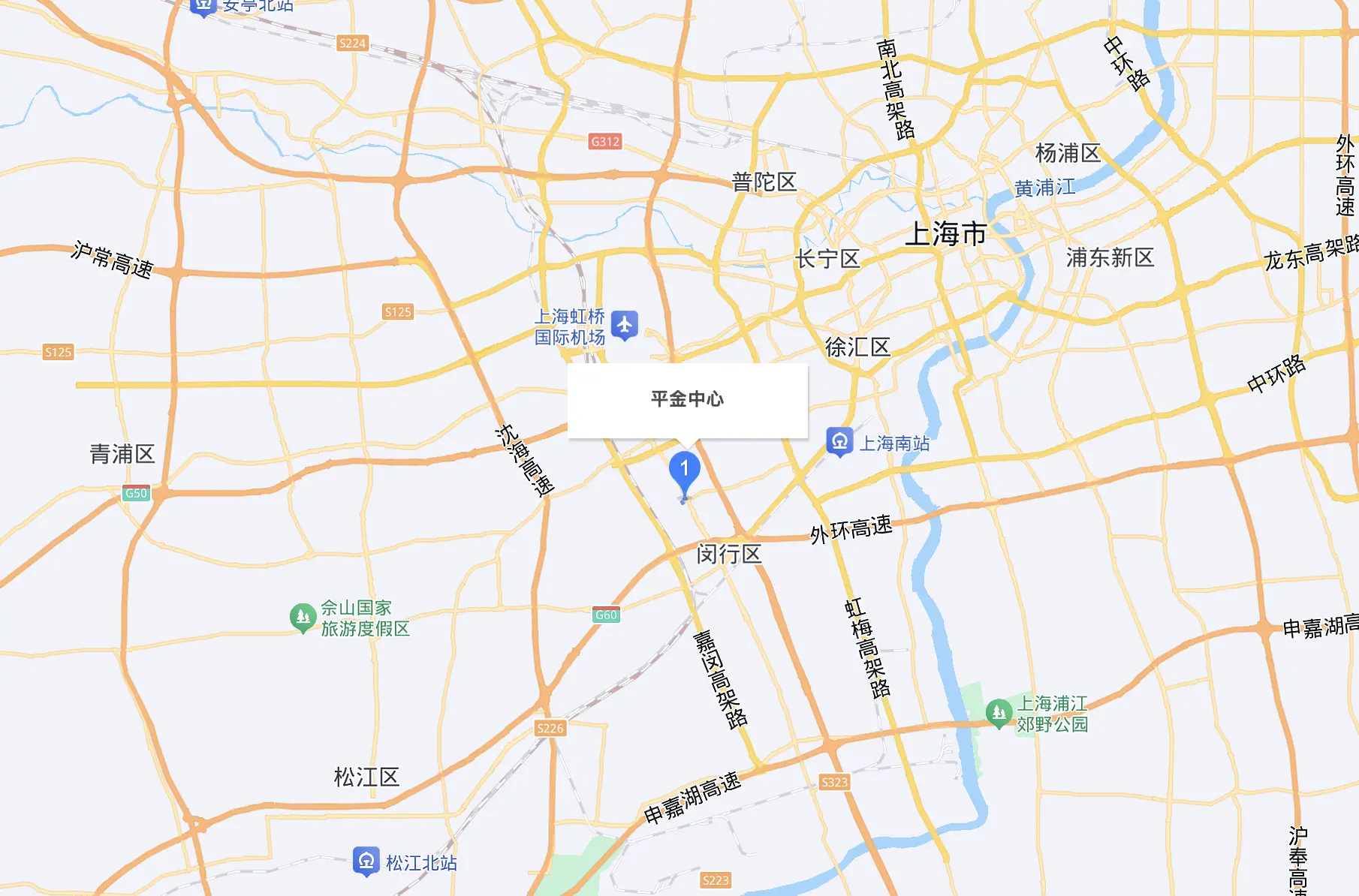
Task: Tap the 上海南站 railway station icon
Action: (x=839, y=441)
